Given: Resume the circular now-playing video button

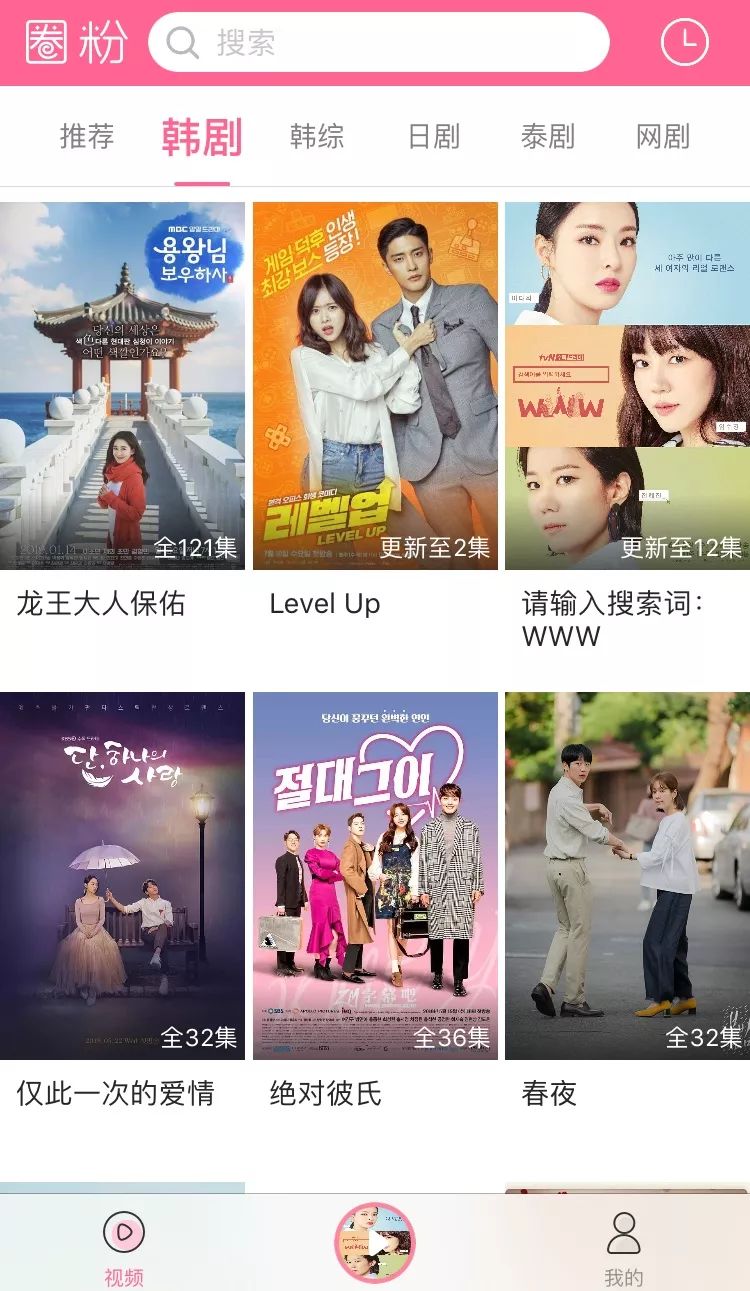Looking at the screenshot, I should click(375, 1242).
